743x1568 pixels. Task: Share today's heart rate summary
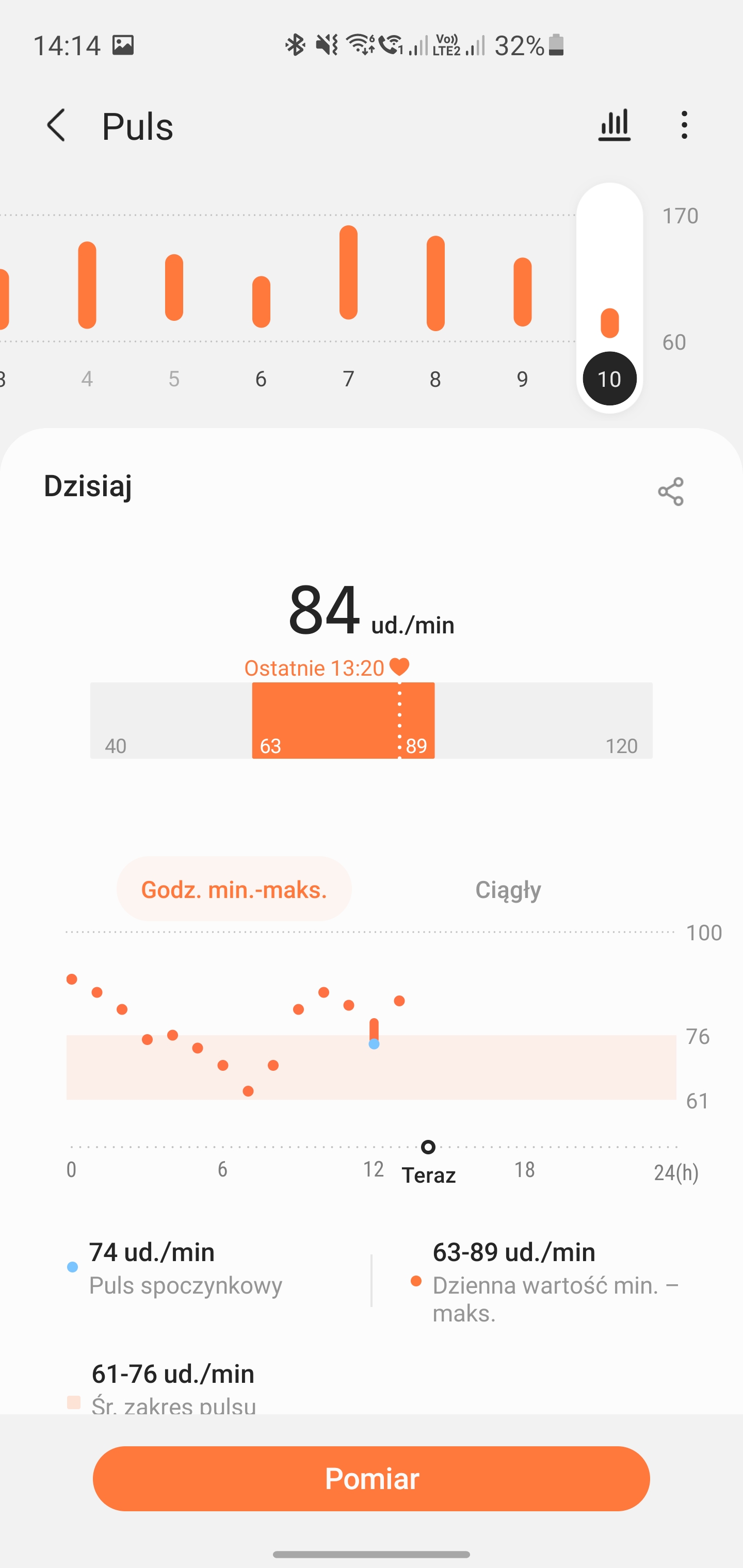tap(671, 491)
